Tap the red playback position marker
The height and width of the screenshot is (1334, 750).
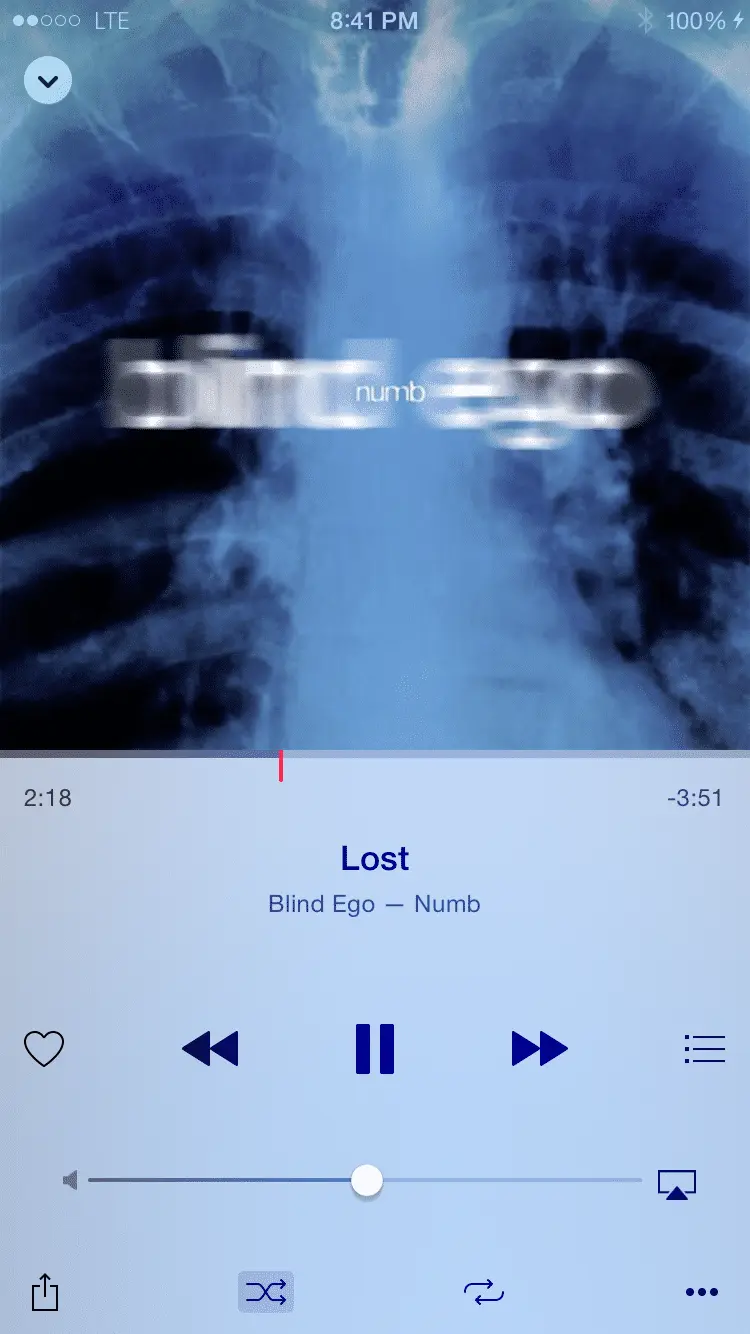click(x=281, y=766)
